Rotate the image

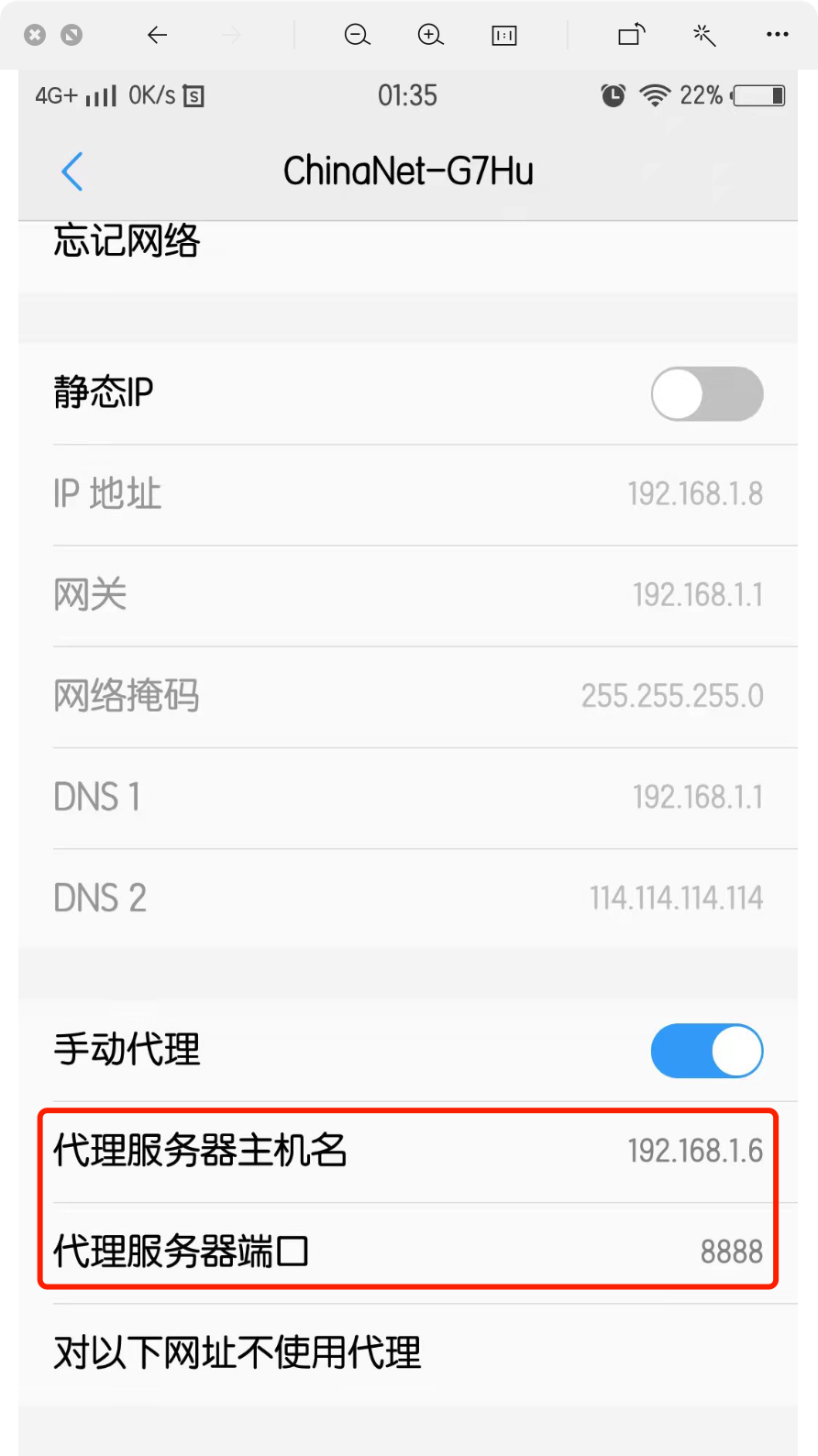point(631,35)
